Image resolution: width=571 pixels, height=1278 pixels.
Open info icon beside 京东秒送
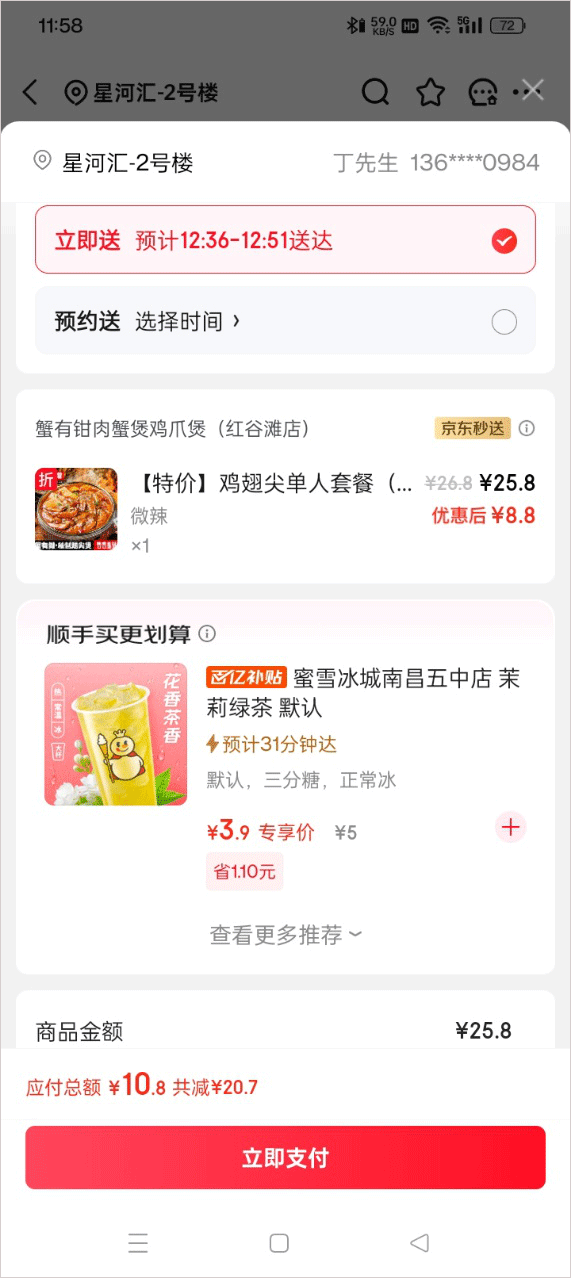[x=527, y=429]
